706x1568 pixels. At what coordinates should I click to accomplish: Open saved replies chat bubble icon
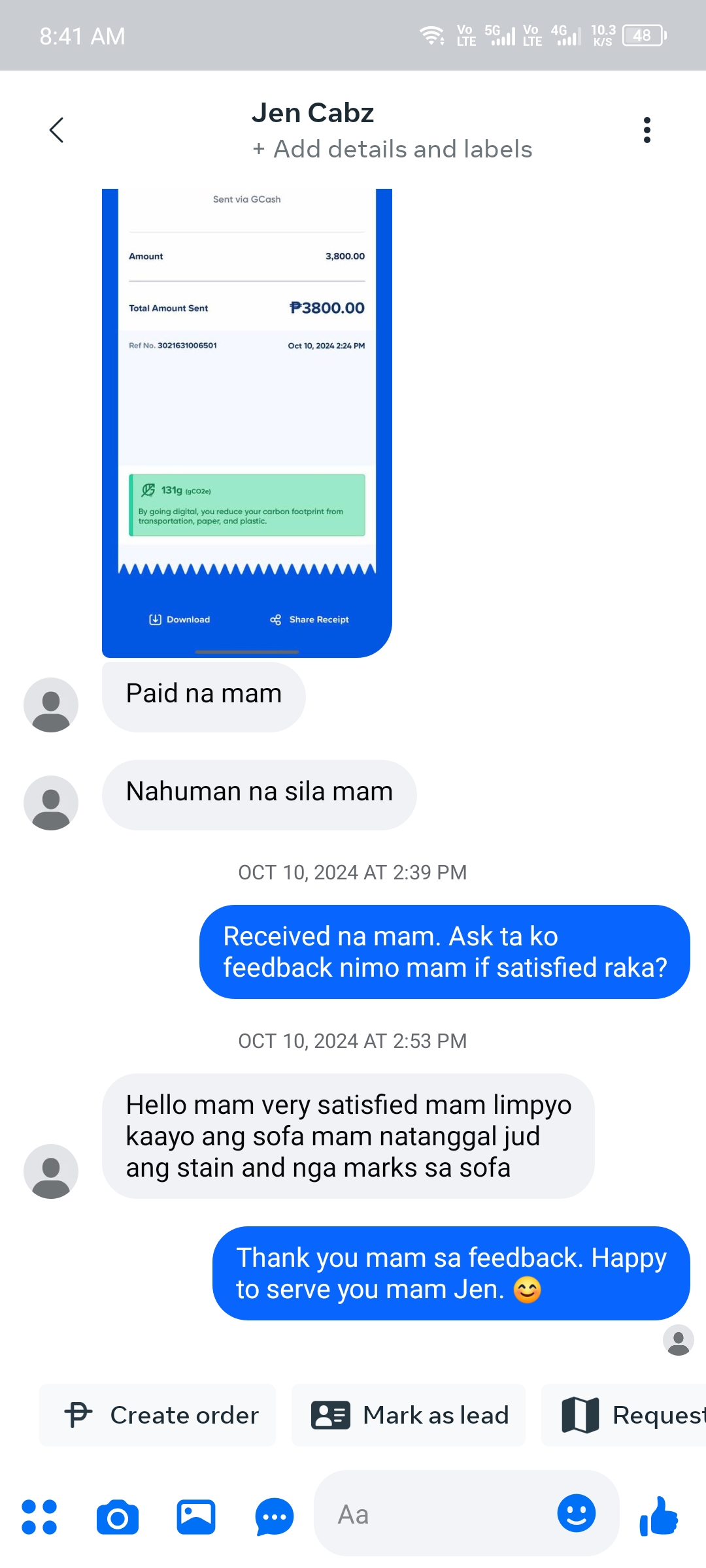(274, 1516)
